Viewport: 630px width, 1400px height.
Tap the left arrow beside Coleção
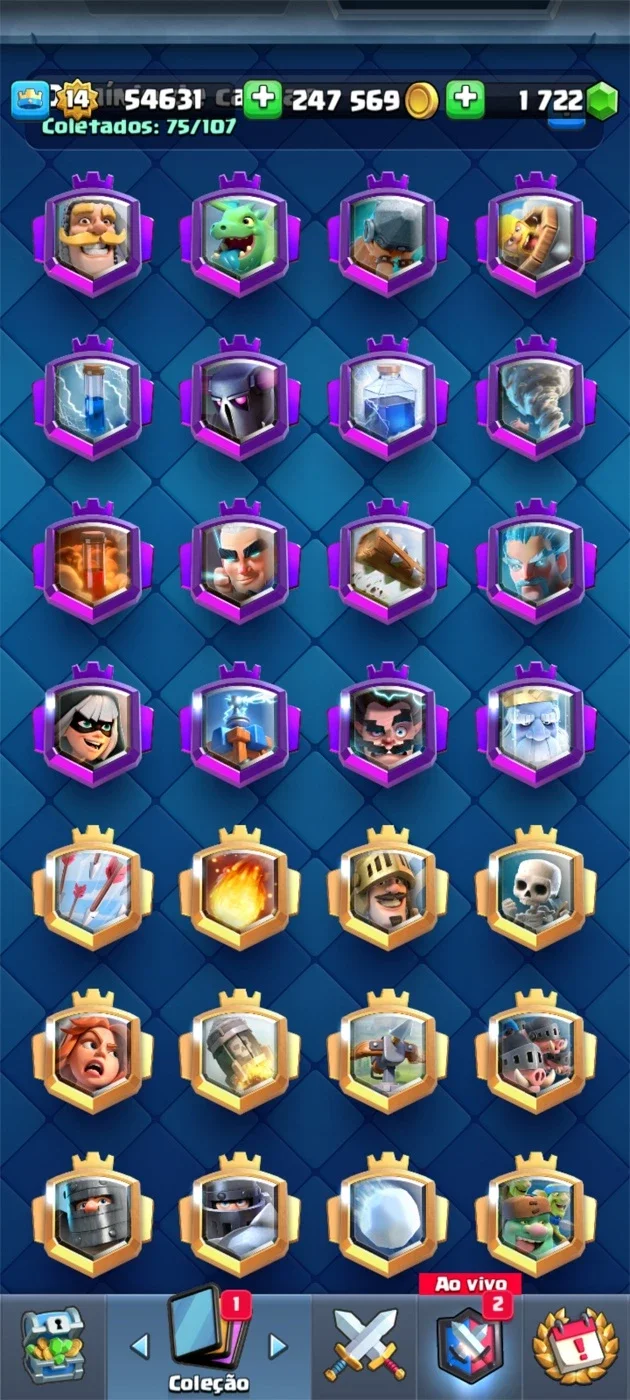(x=139, y=1346)
